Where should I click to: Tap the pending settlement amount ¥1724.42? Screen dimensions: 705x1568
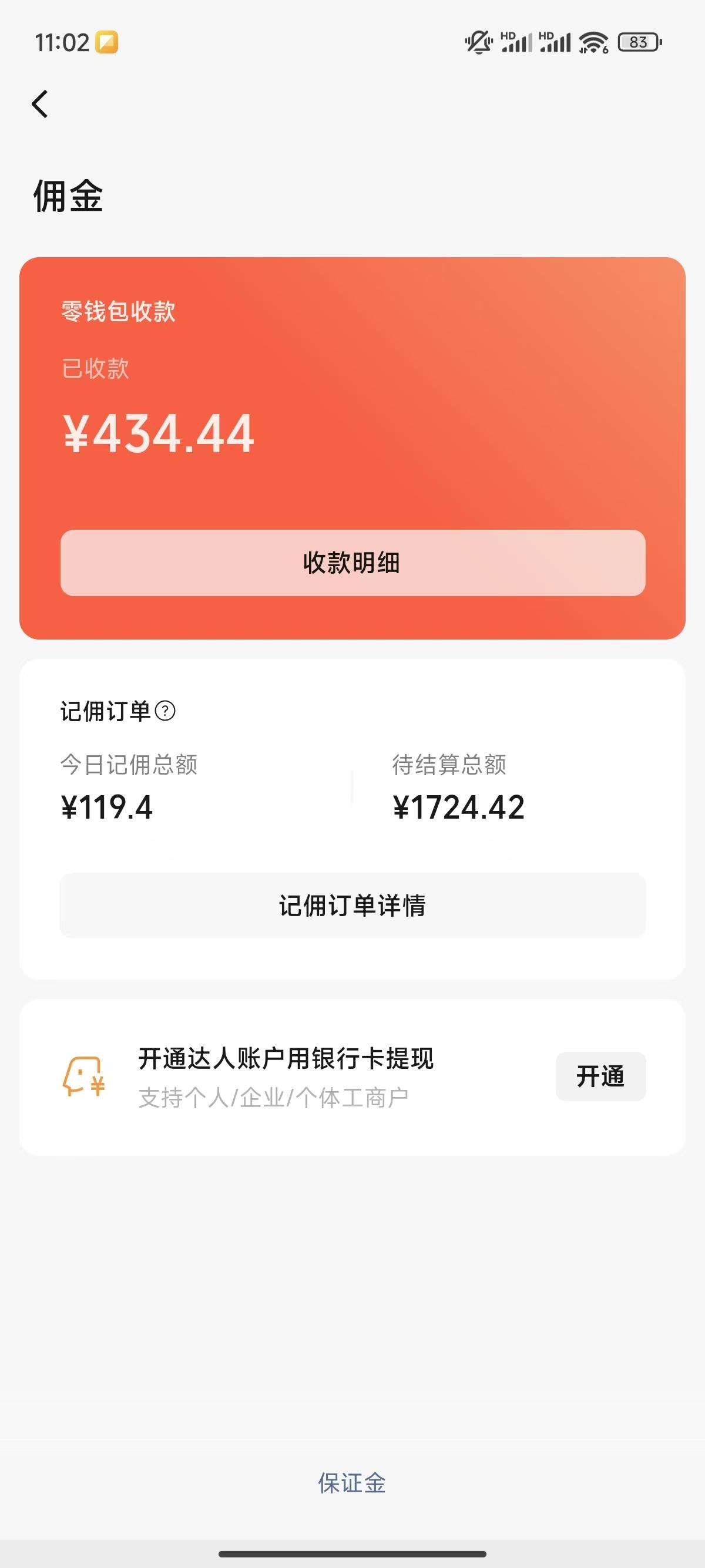(x=459, y=808)
